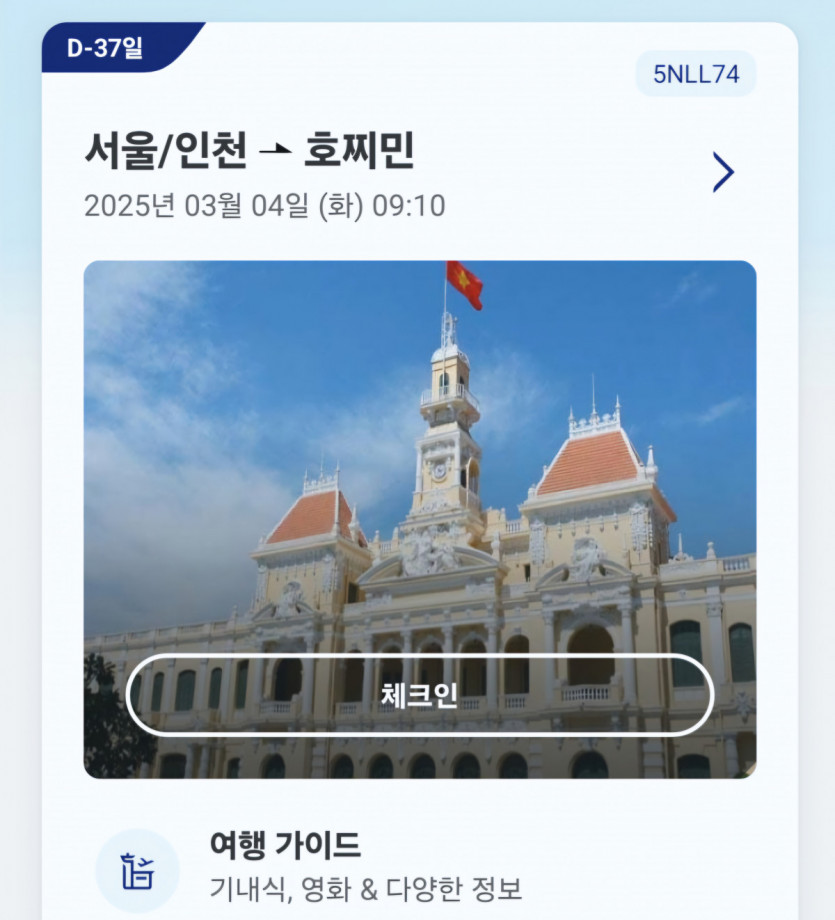Tap the 체크인 check-in button
The height and width of the screenshot is (920, 835).
point(419,696)
